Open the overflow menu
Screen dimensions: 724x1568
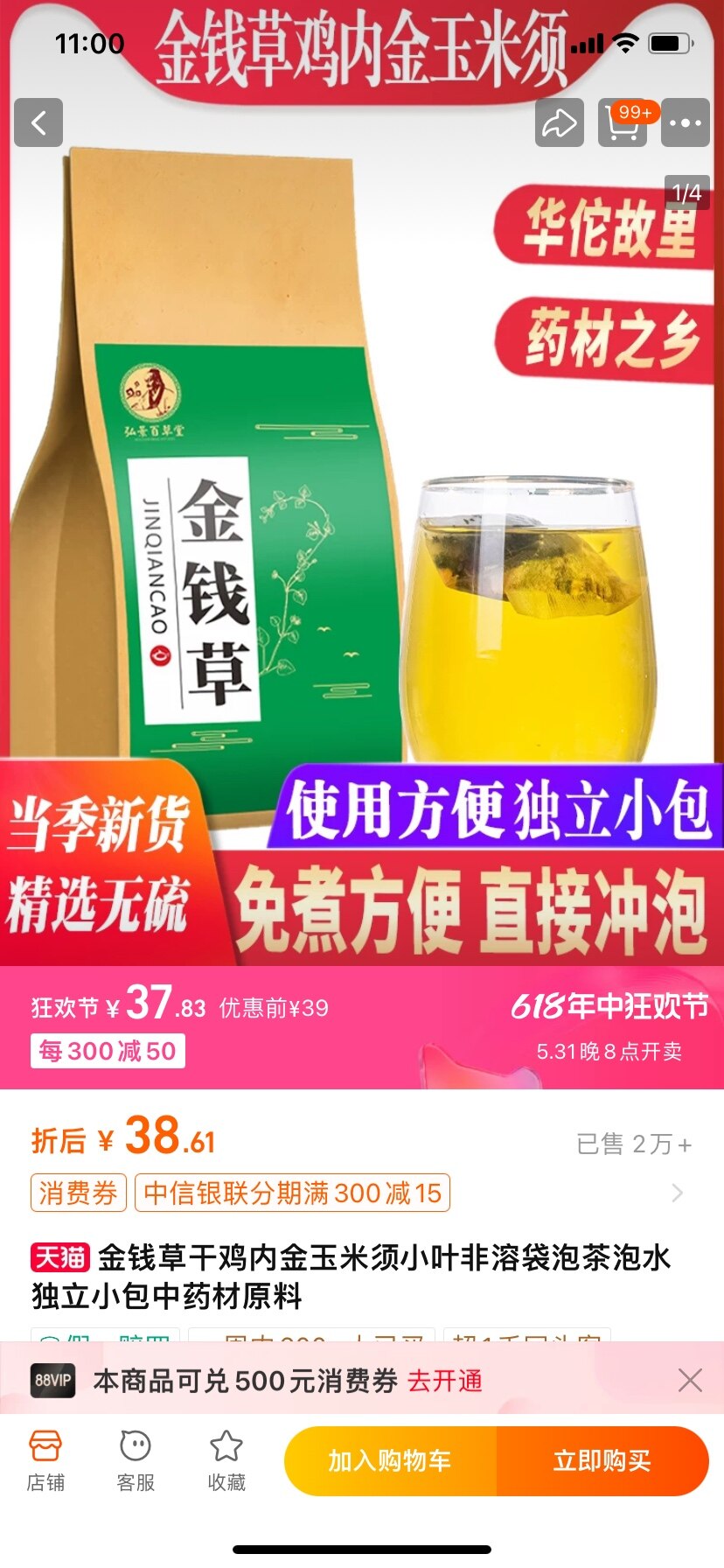click(x=685, y=122)
